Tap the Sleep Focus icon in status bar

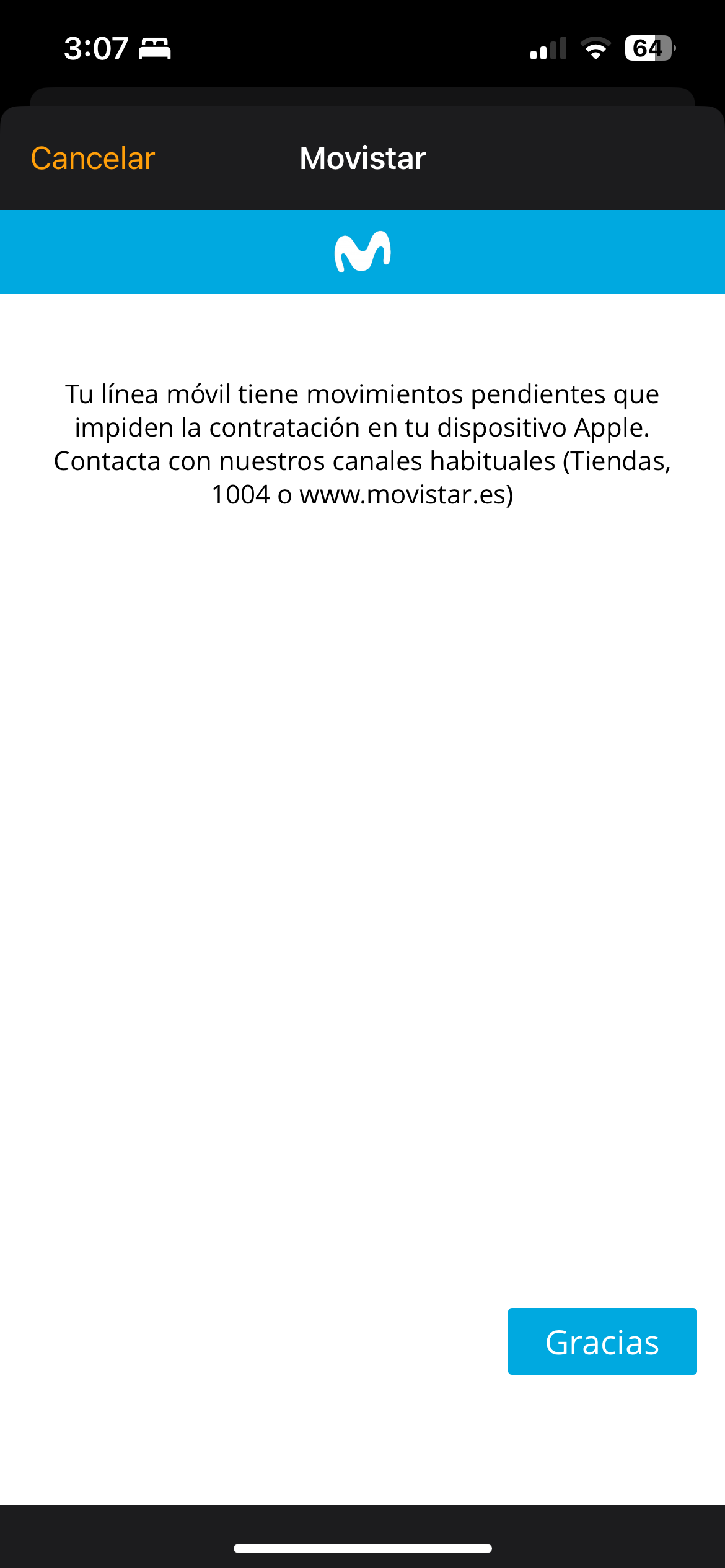[154, 47]
